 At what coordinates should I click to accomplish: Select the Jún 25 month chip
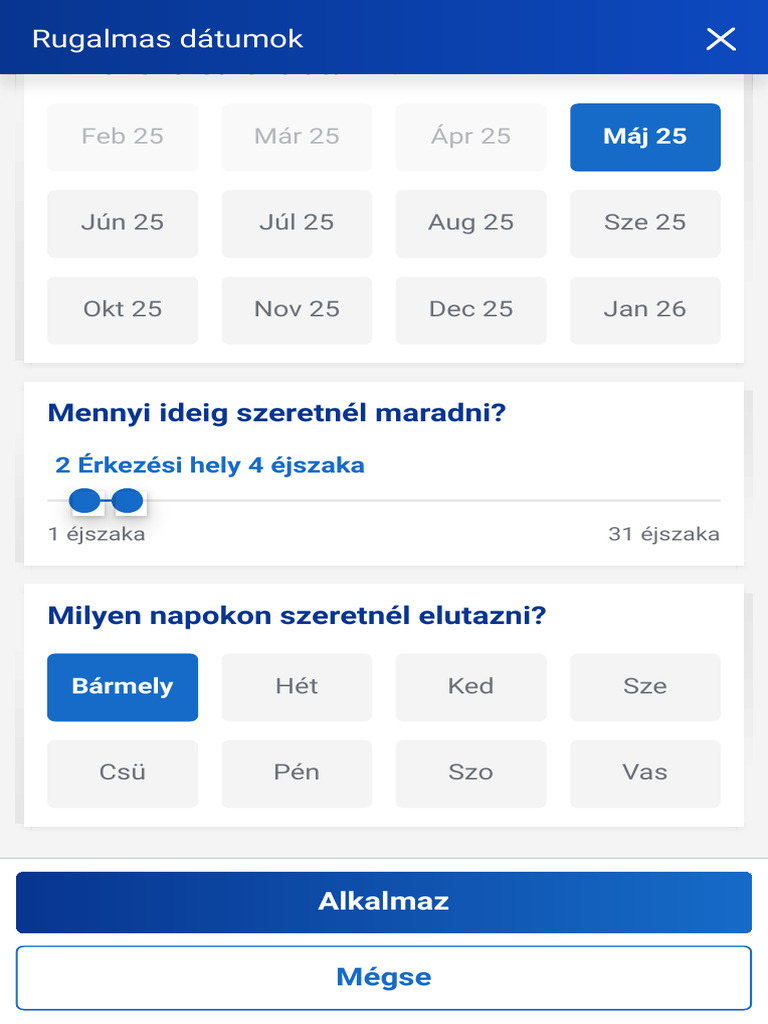coord(122,223)
